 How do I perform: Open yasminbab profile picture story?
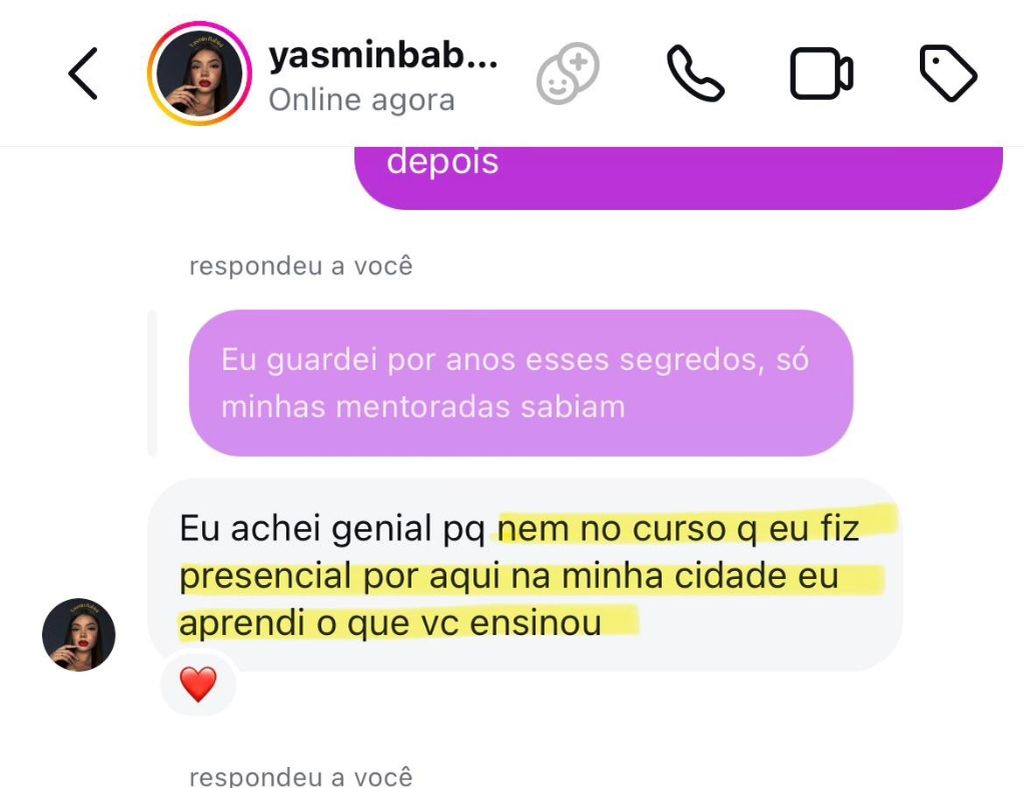199,73
